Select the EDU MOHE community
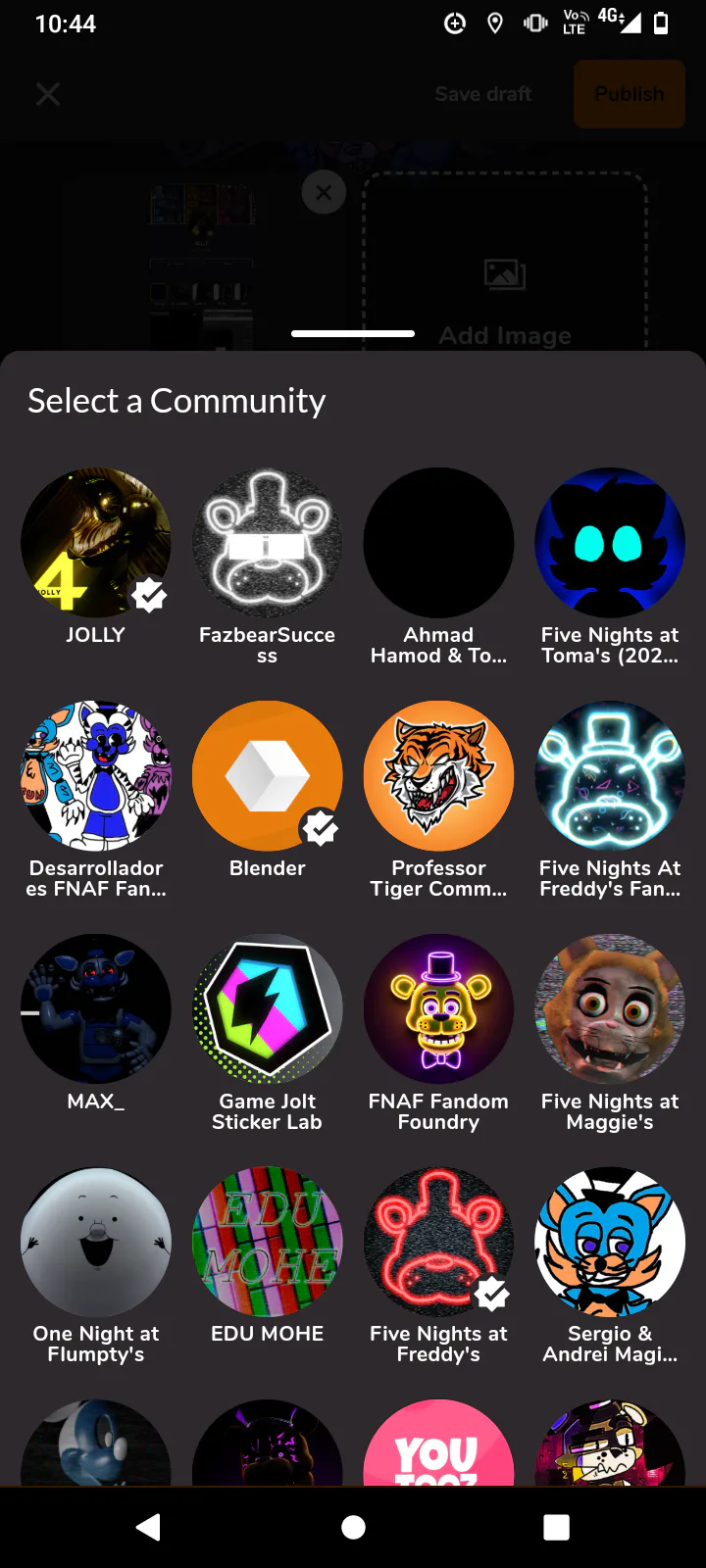The height and width of the screenshot is (1568, 706). (x=267, y=1242)
